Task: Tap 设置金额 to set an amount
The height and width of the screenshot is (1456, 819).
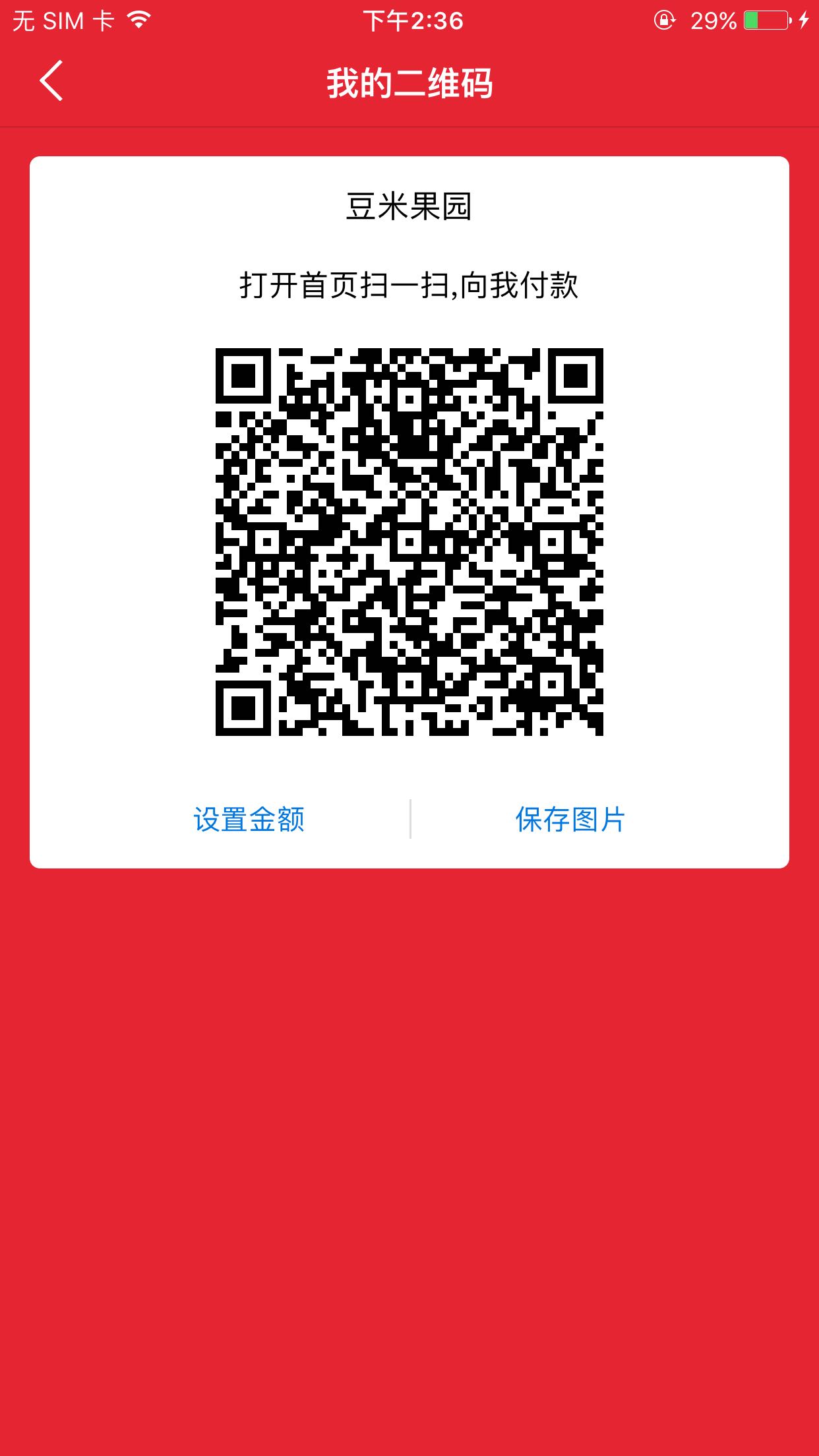Action: coord(249,820)
